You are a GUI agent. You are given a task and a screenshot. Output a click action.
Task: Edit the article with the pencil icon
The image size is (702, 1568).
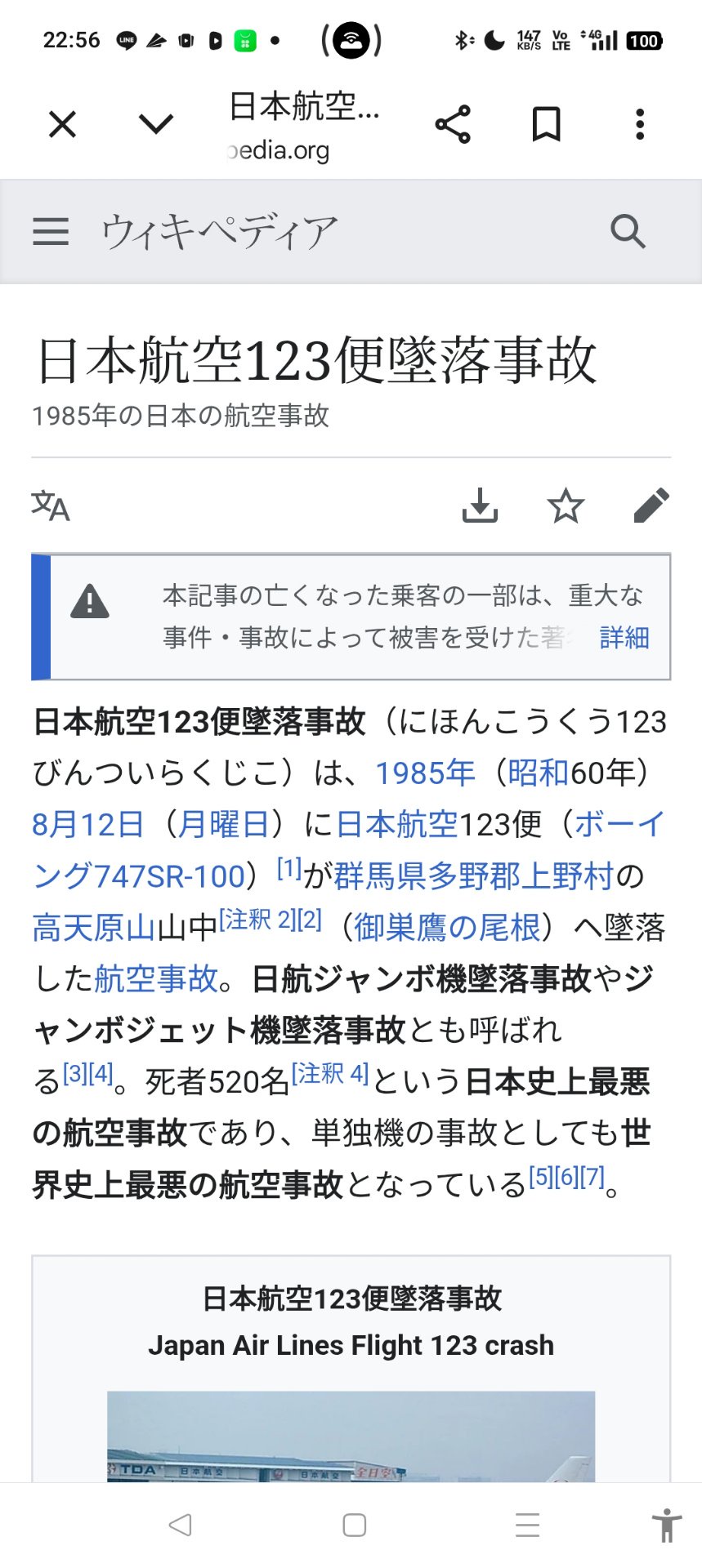tap(651, 506)
